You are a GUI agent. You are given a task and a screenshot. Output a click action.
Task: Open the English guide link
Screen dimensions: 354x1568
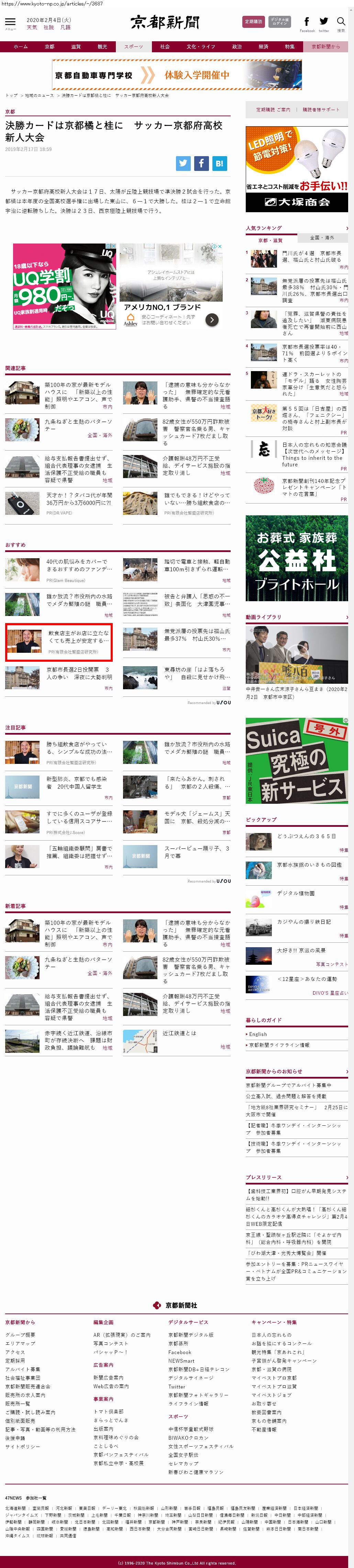(258, 1034)
